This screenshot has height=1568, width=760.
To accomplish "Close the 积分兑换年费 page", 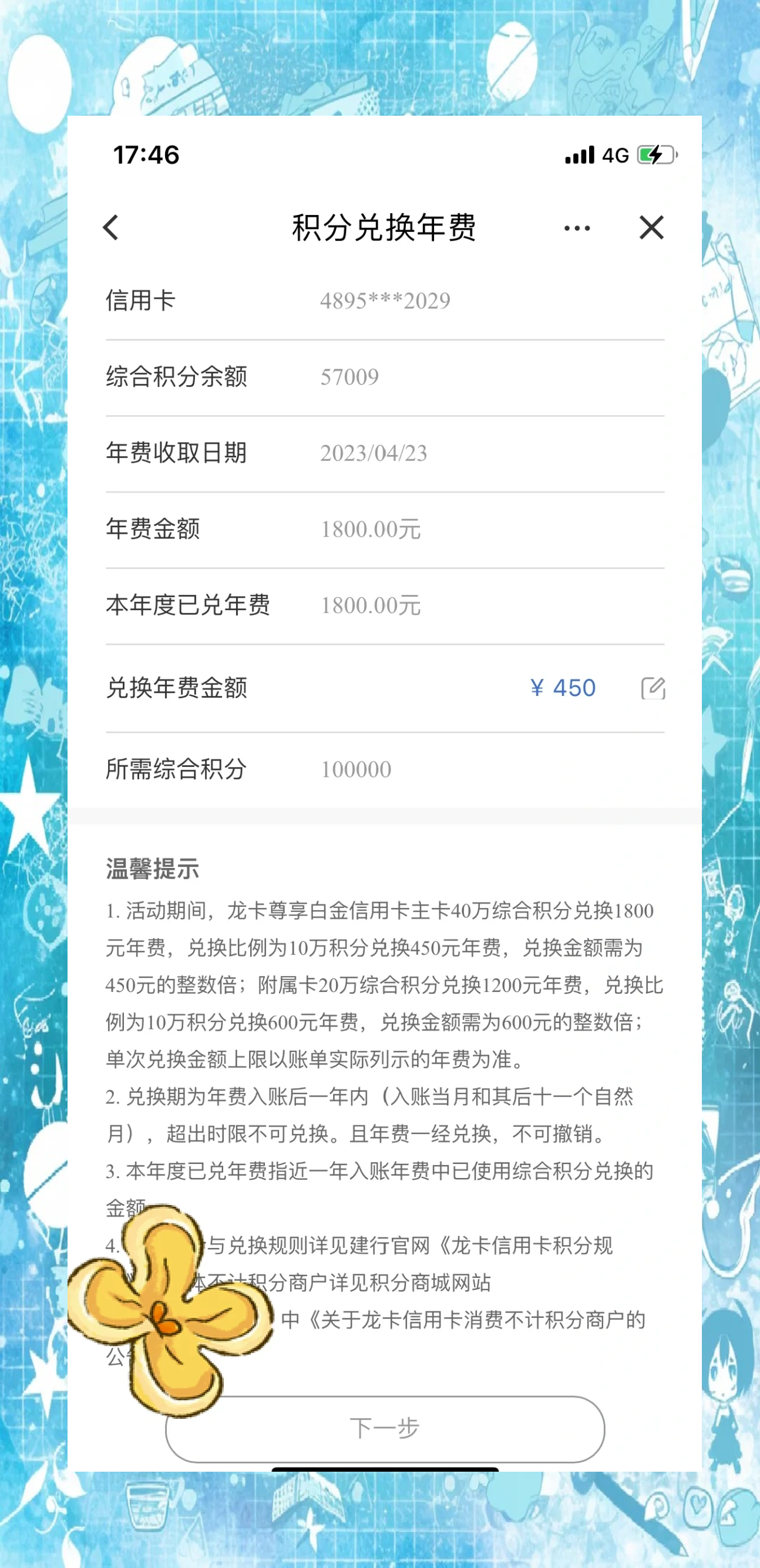I will pos(651,228).
